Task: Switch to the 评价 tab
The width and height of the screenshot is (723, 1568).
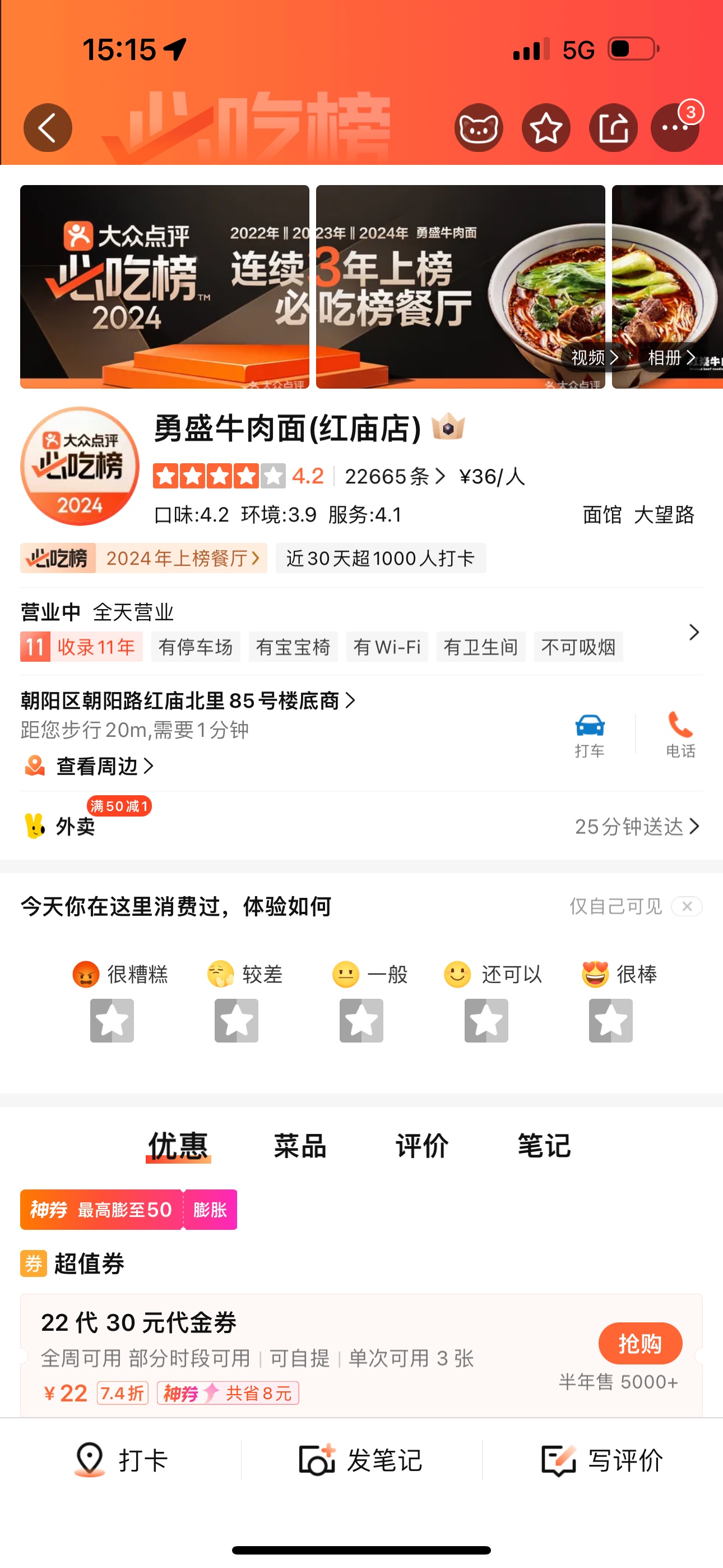Action: point(421,1146)
